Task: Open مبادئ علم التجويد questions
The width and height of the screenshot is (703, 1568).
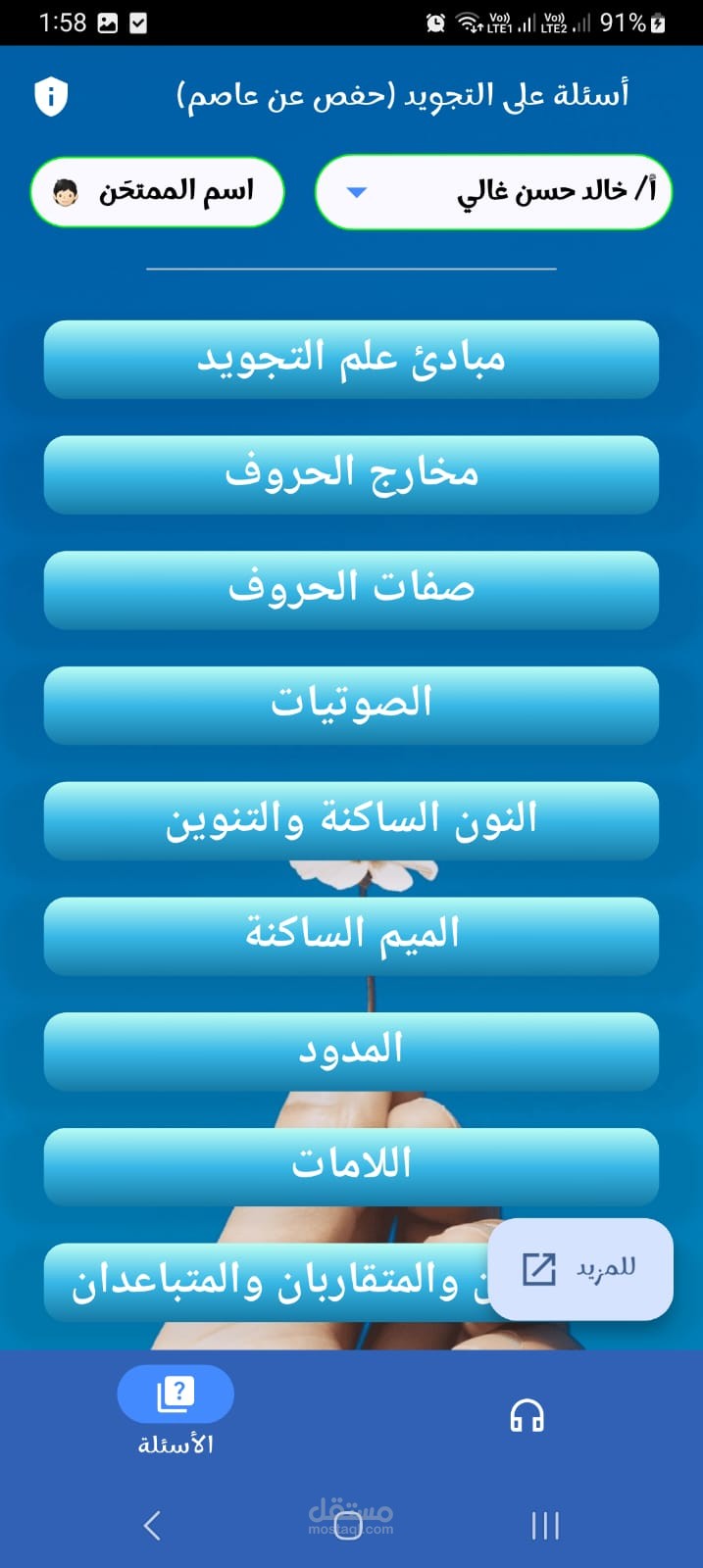Action: tap(351, 360)
